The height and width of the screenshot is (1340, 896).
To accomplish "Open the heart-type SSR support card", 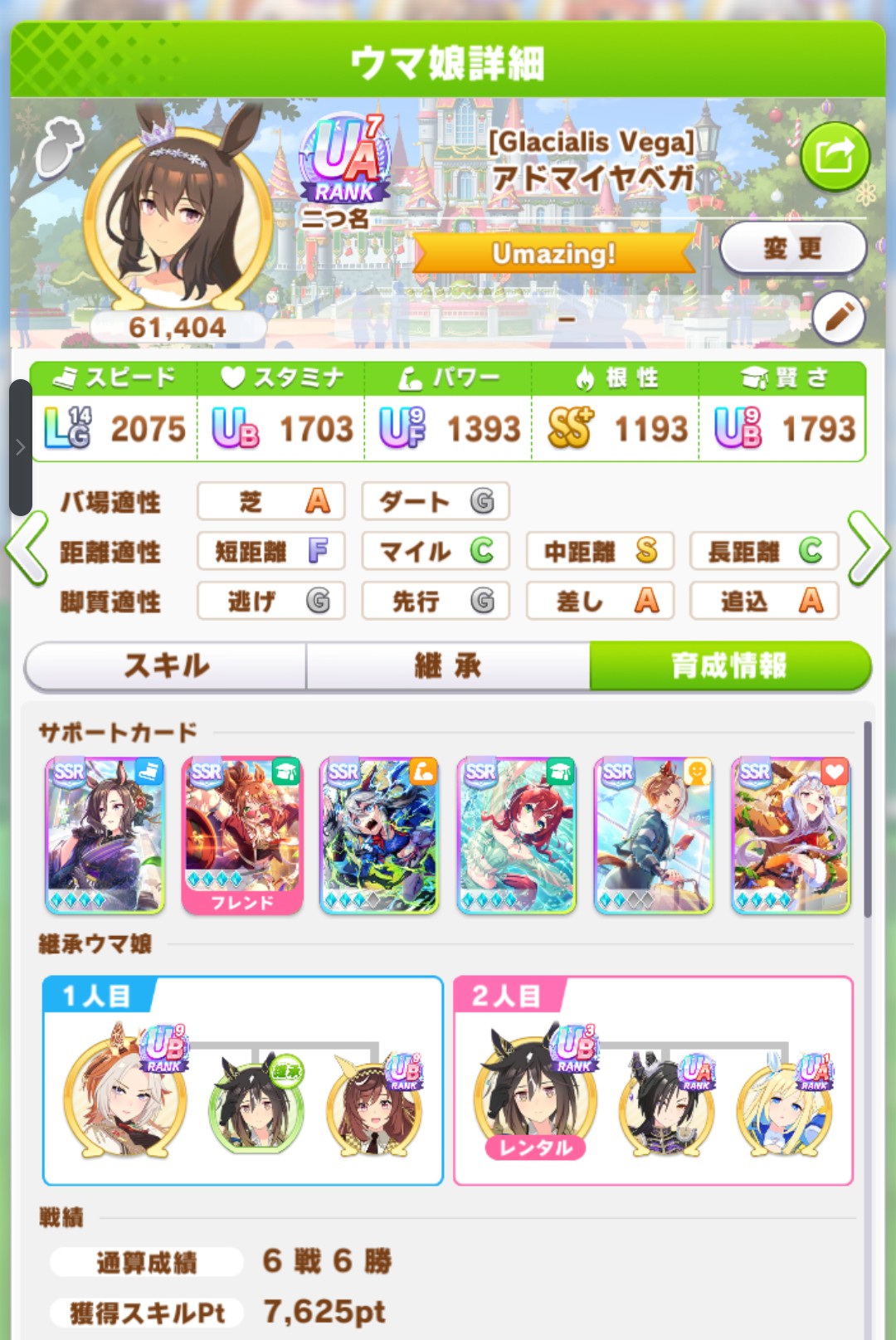I will pyautogui.click(x=791, y=836).
